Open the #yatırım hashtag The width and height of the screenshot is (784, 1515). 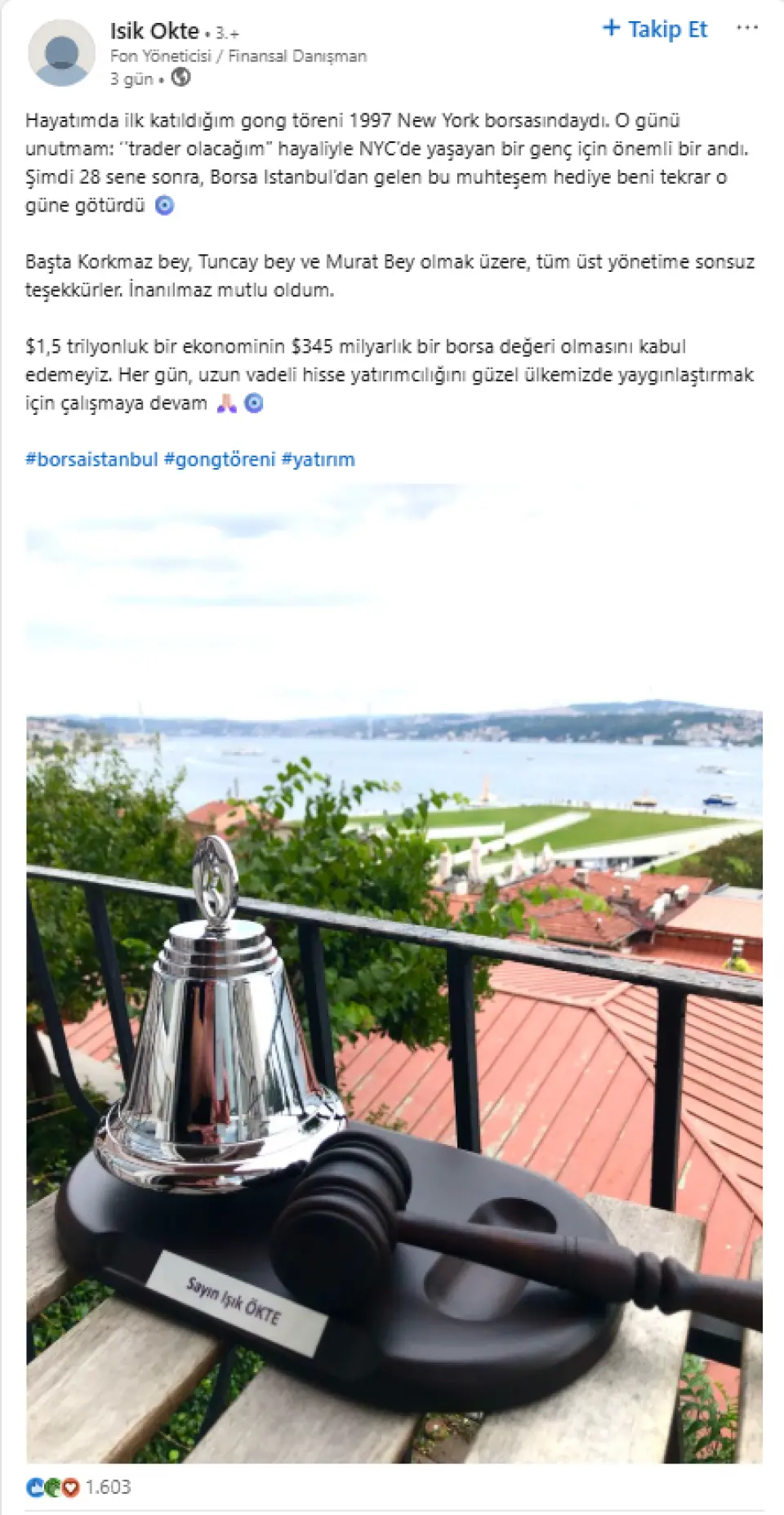(x=318, y=459)
